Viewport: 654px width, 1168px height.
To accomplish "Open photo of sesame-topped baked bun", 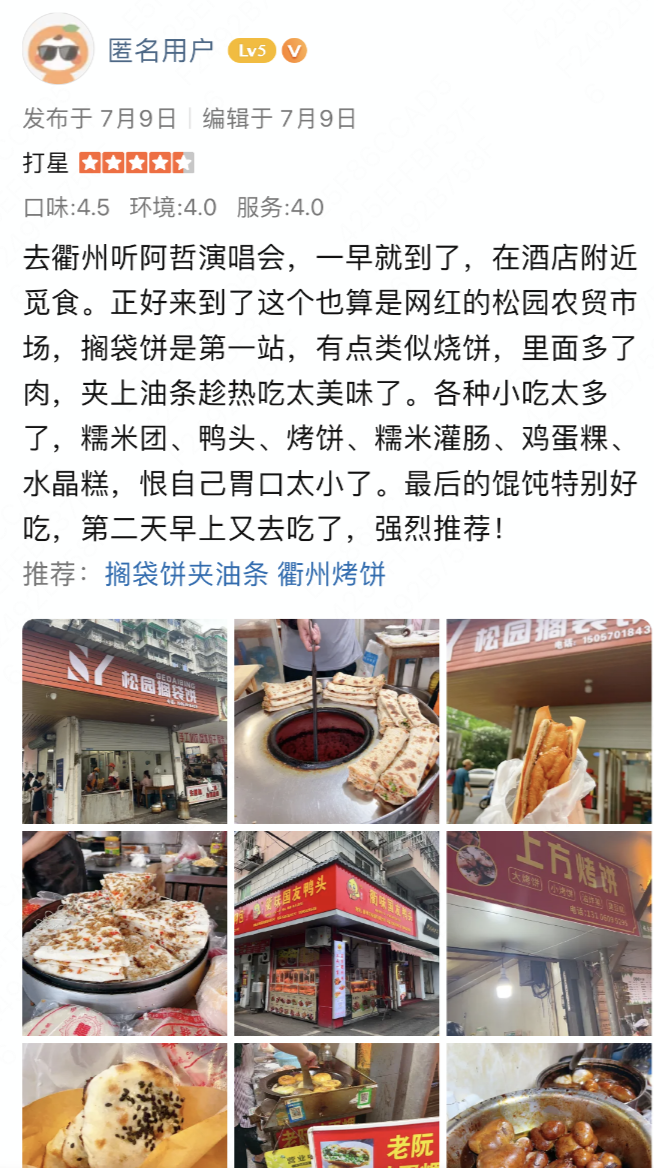I will click(125, 1106).
